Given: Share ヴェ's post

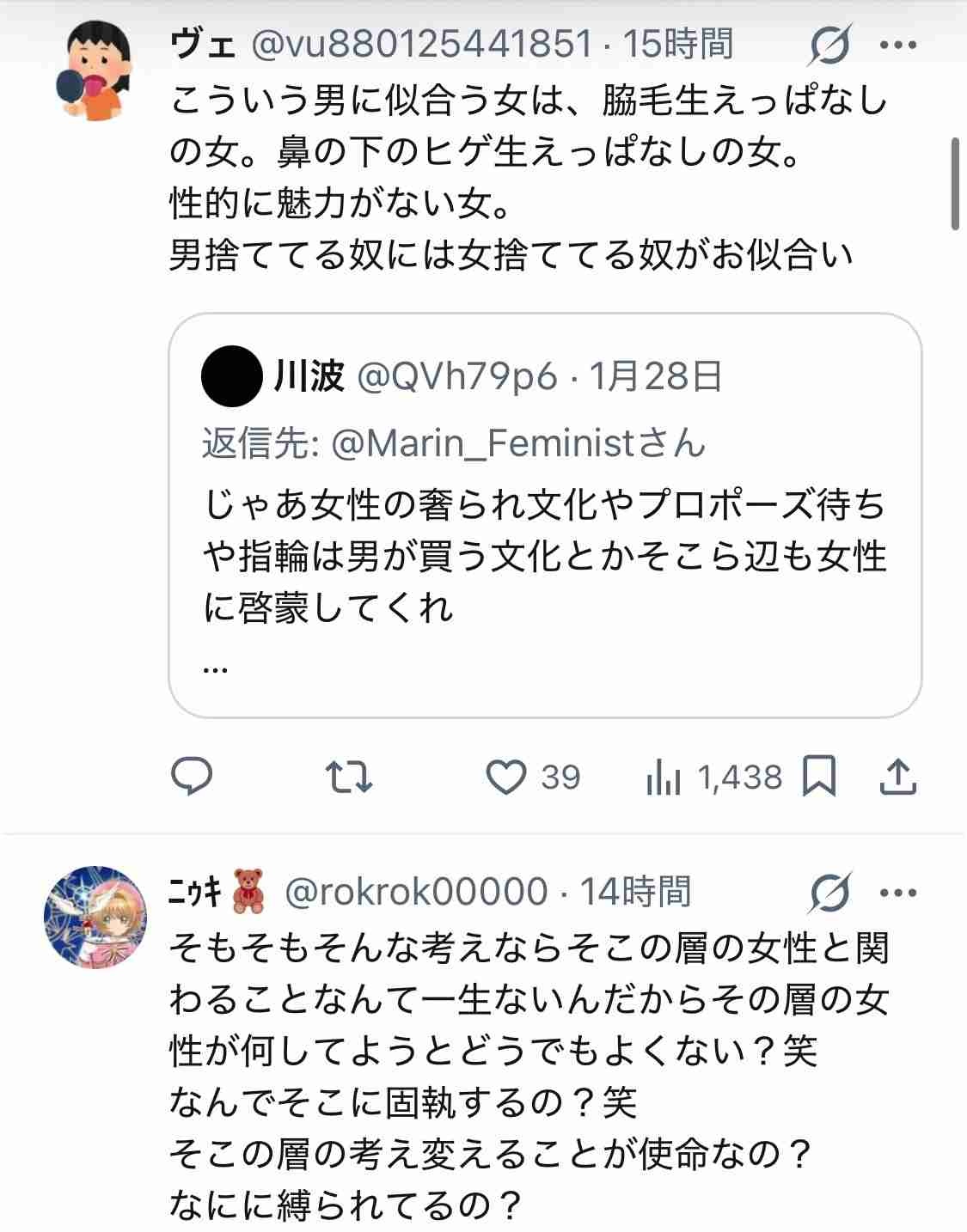Looking at the screenshot, I should tap(898, 777).
